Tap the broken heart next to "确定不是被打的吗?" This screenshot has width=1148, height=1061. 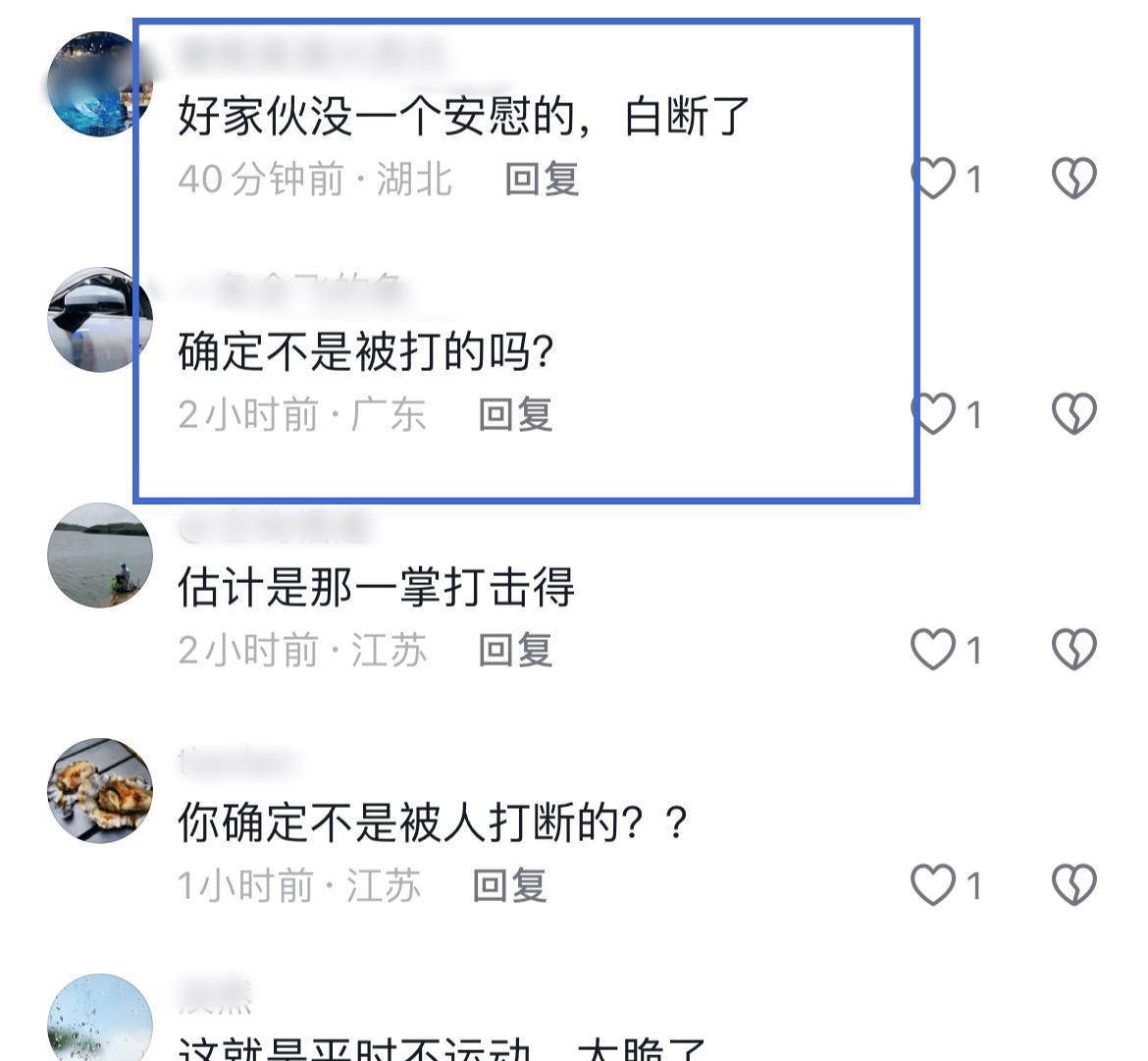tap(1073, 414)
